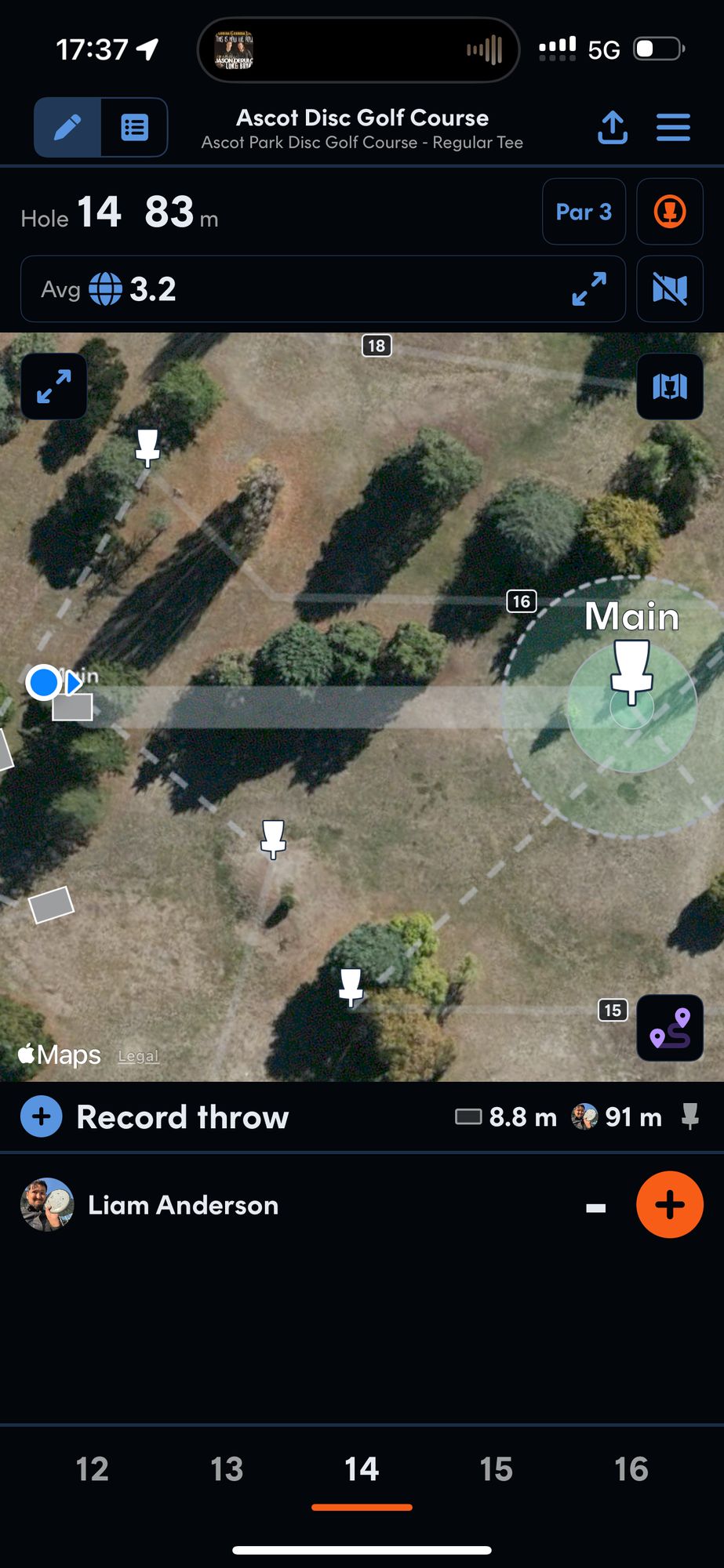This screenshot has height=1568, width=724.
Task: Open the purple route path button
Action: coord(669,1028)
